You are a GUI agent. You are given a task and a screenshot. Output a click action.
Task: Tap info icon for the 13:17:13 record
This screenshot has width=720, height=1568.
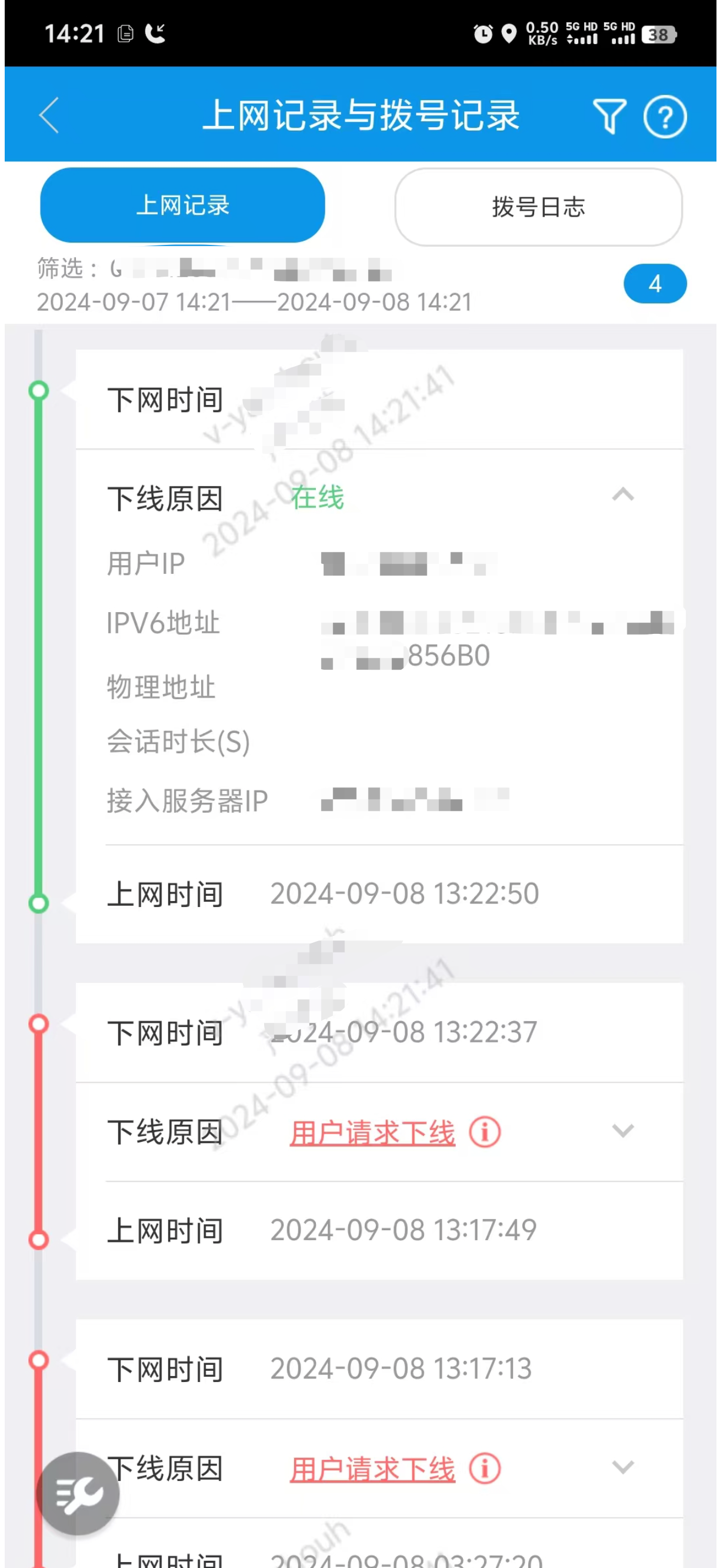pyautogui.click(x=485, y=1469)
